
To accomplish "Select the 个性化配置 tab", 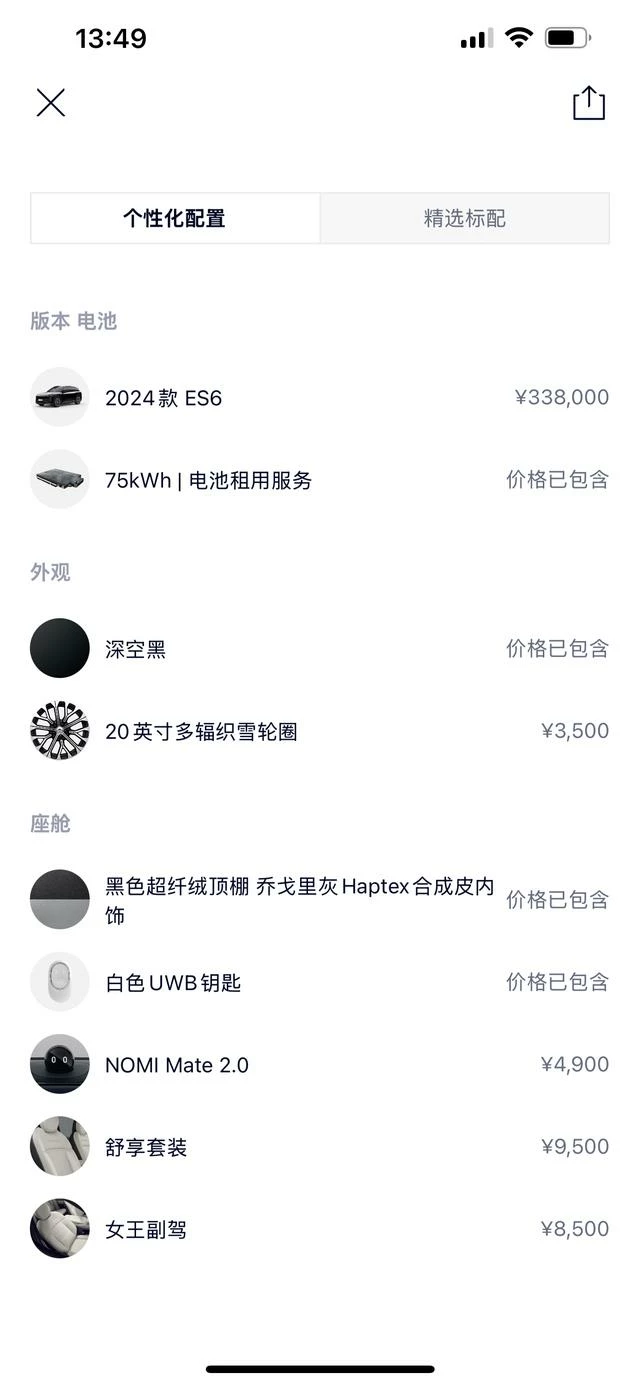I will [x=175, y=218].
